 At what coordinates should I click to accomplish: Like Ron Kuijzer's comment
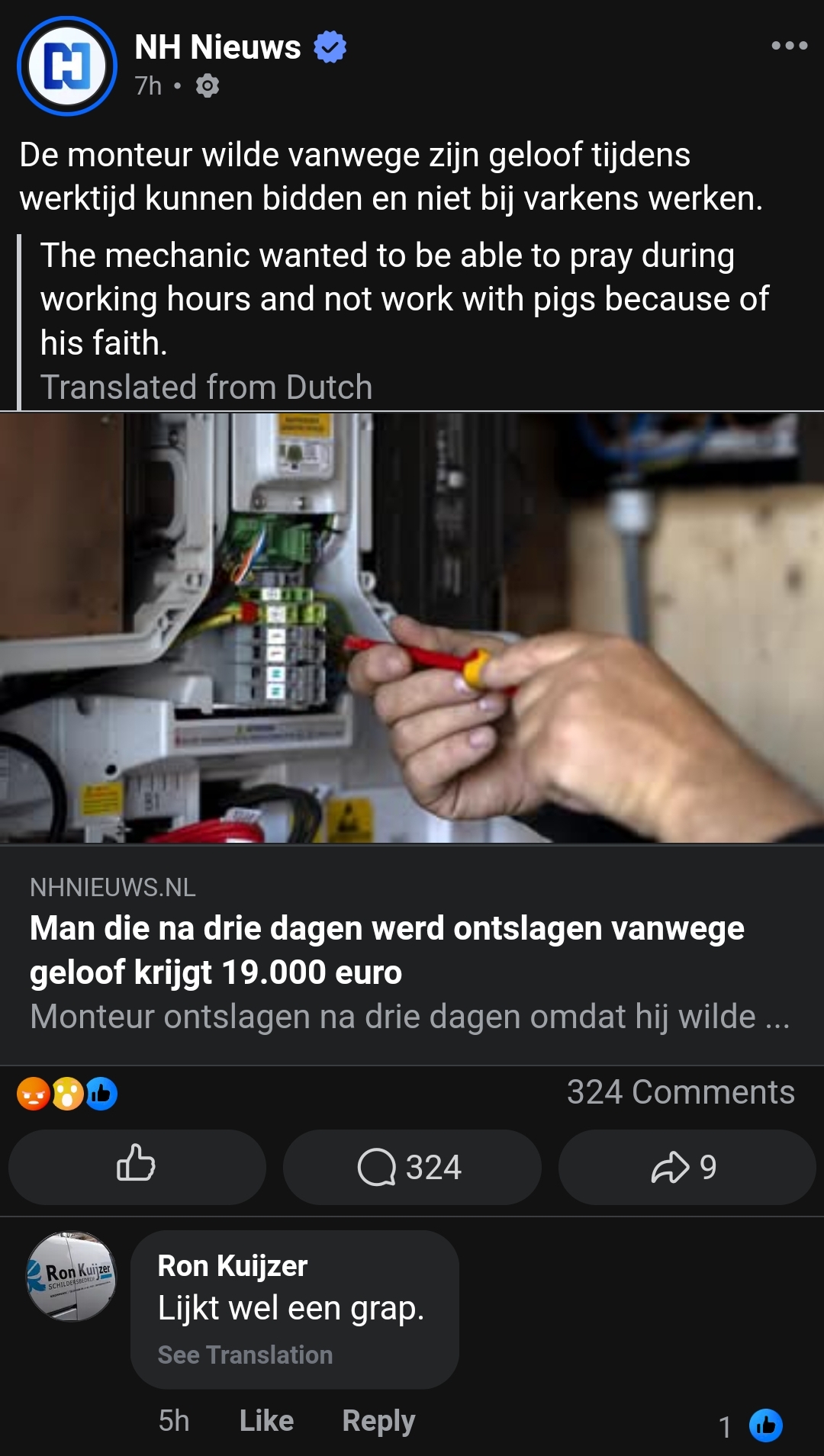click(x=266, y=1420)
